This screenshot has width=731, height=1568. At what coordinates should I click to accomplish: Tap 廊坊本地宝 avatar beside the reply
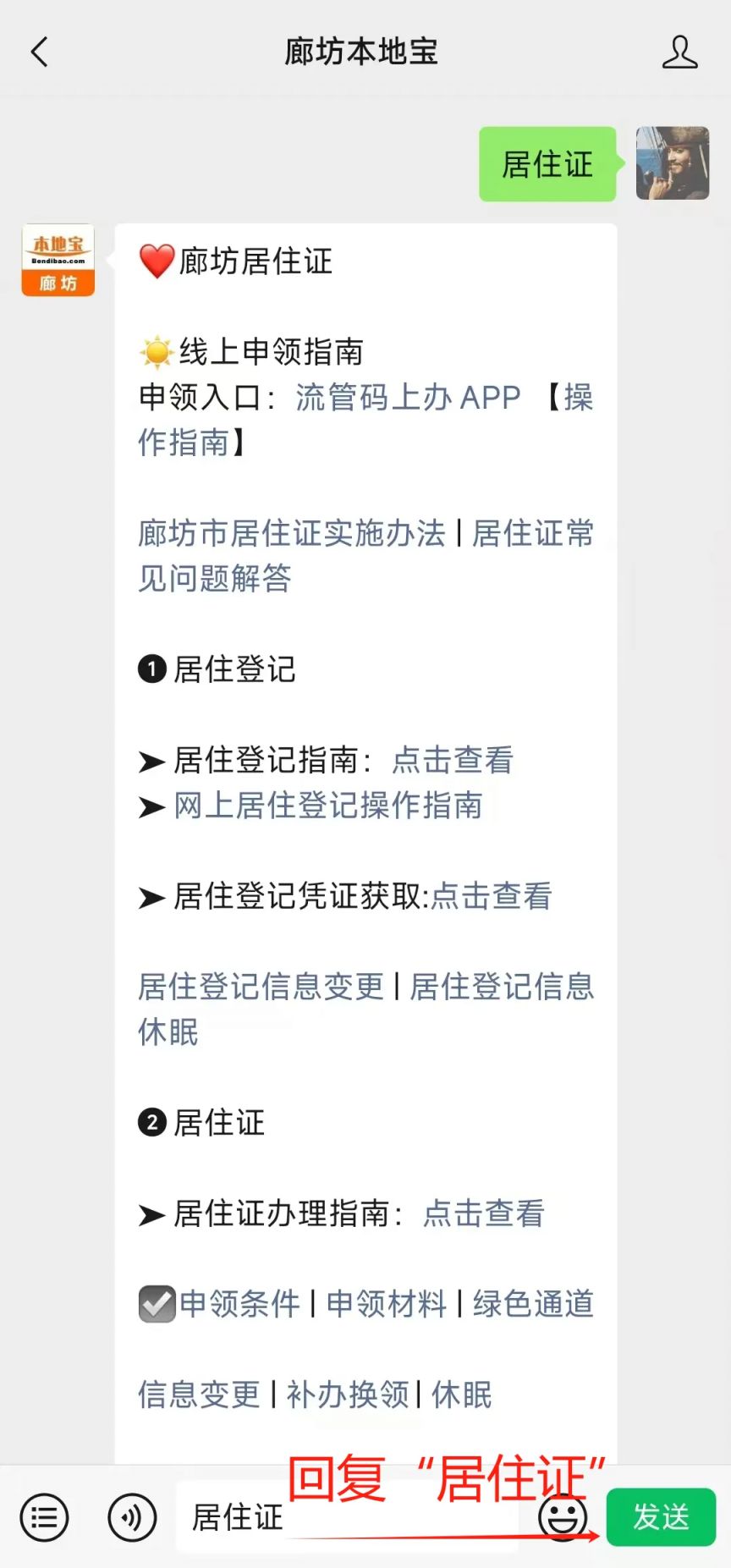pyautogui.click(x=58, y=260)
